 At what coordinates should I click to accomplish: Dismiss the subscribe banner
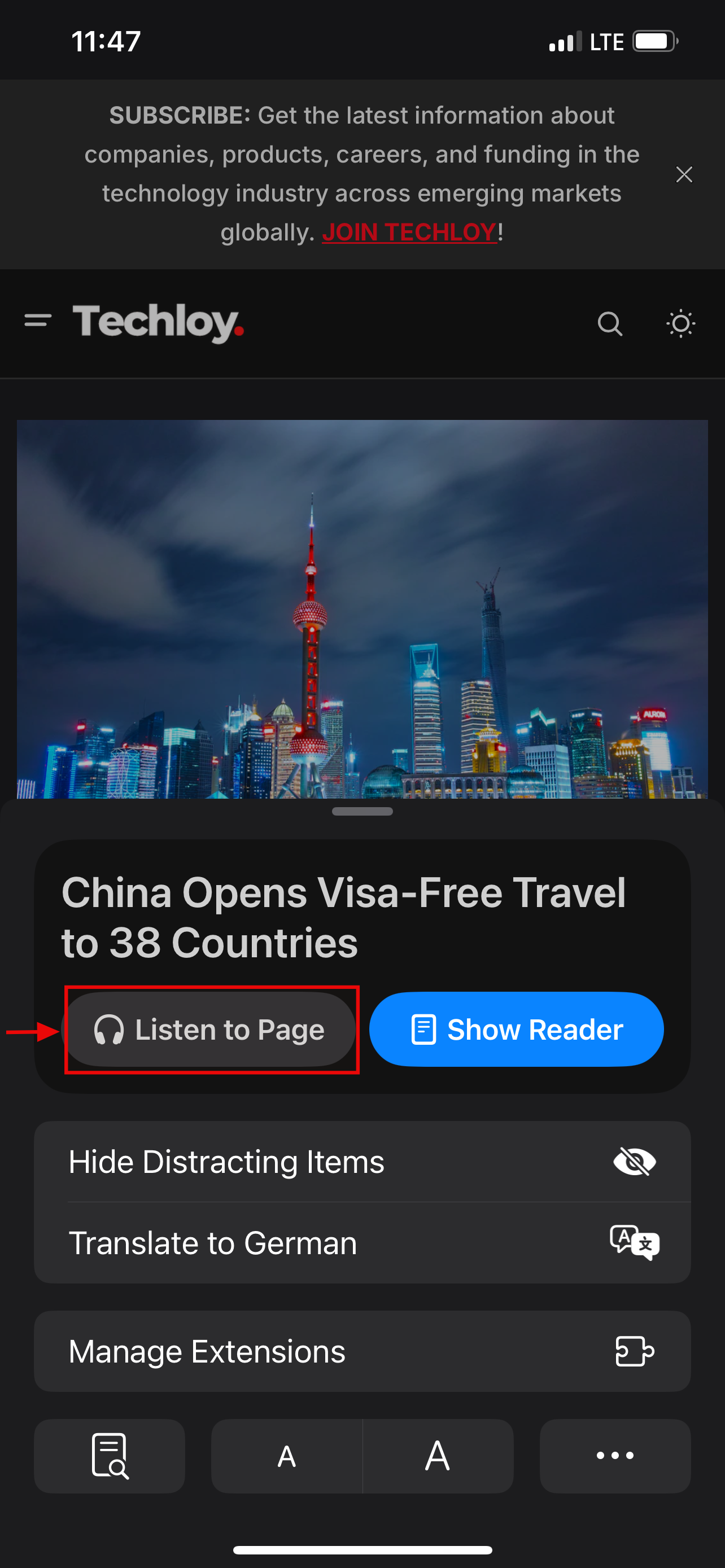click(x=684, y=175)
